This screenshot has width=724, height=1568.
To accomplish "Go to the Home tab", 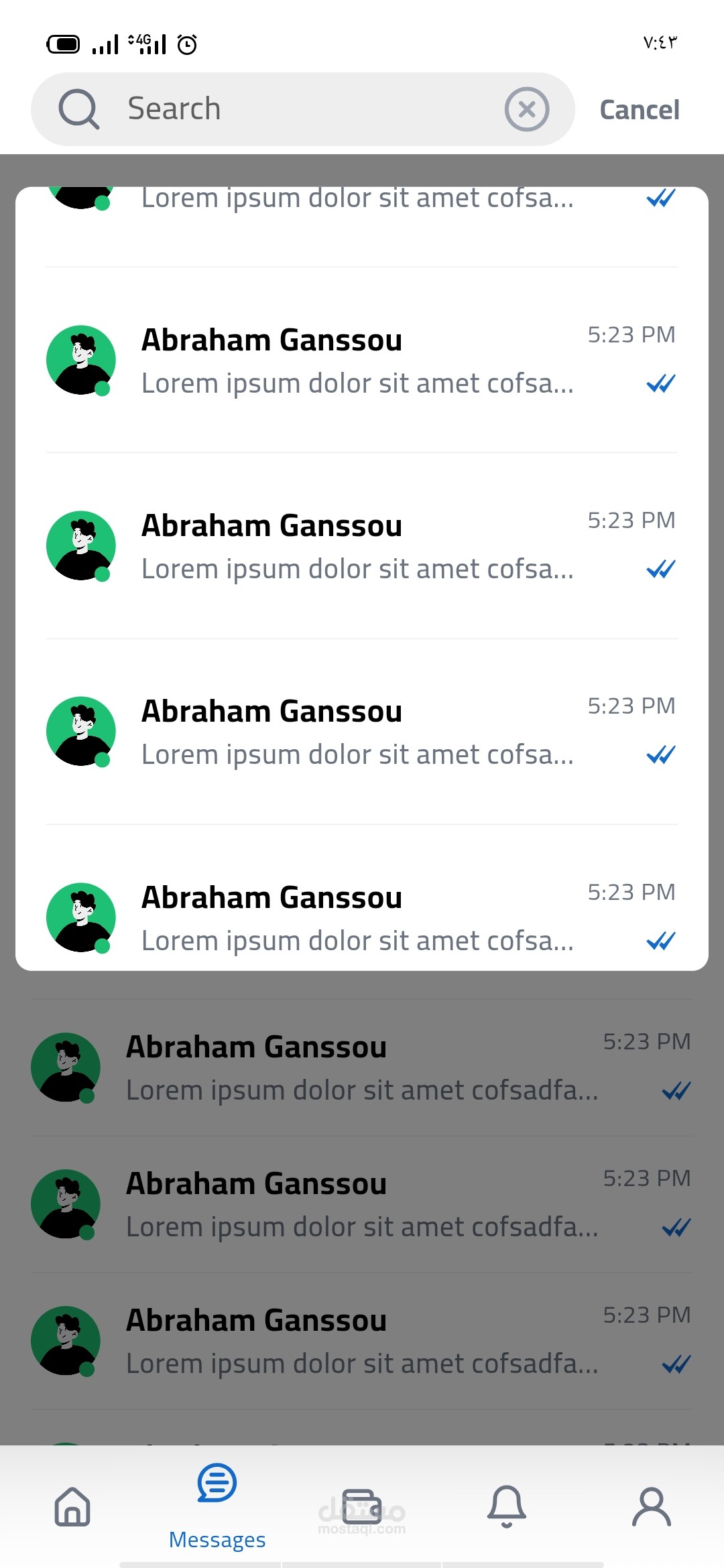I will (x=72, y=1506).
